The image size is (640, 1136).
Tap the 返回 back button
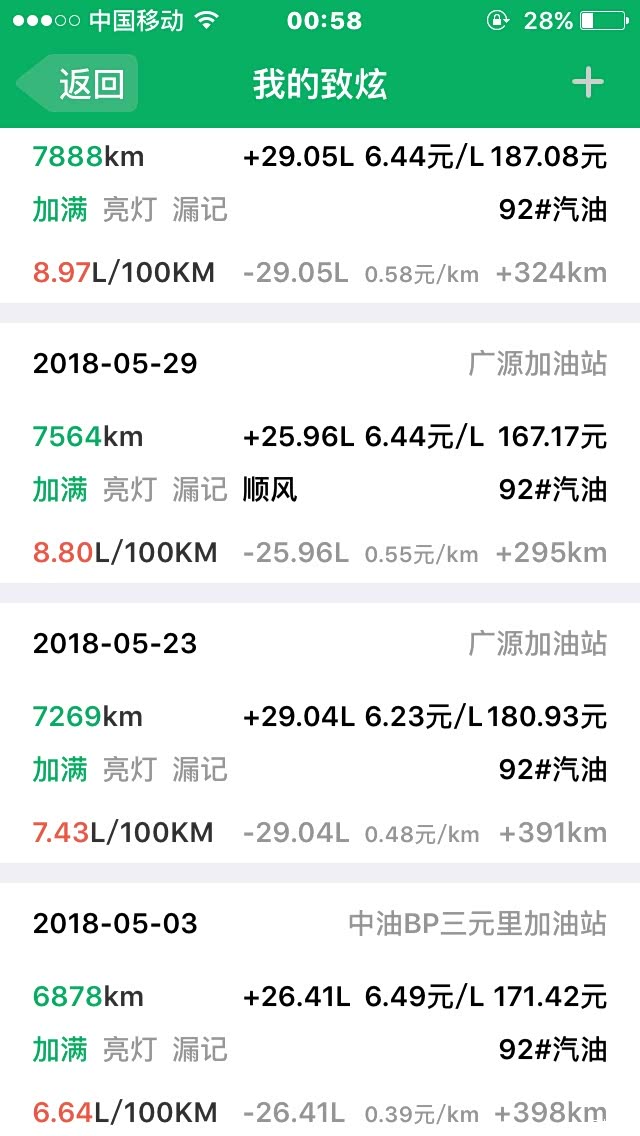click(79, 84)
